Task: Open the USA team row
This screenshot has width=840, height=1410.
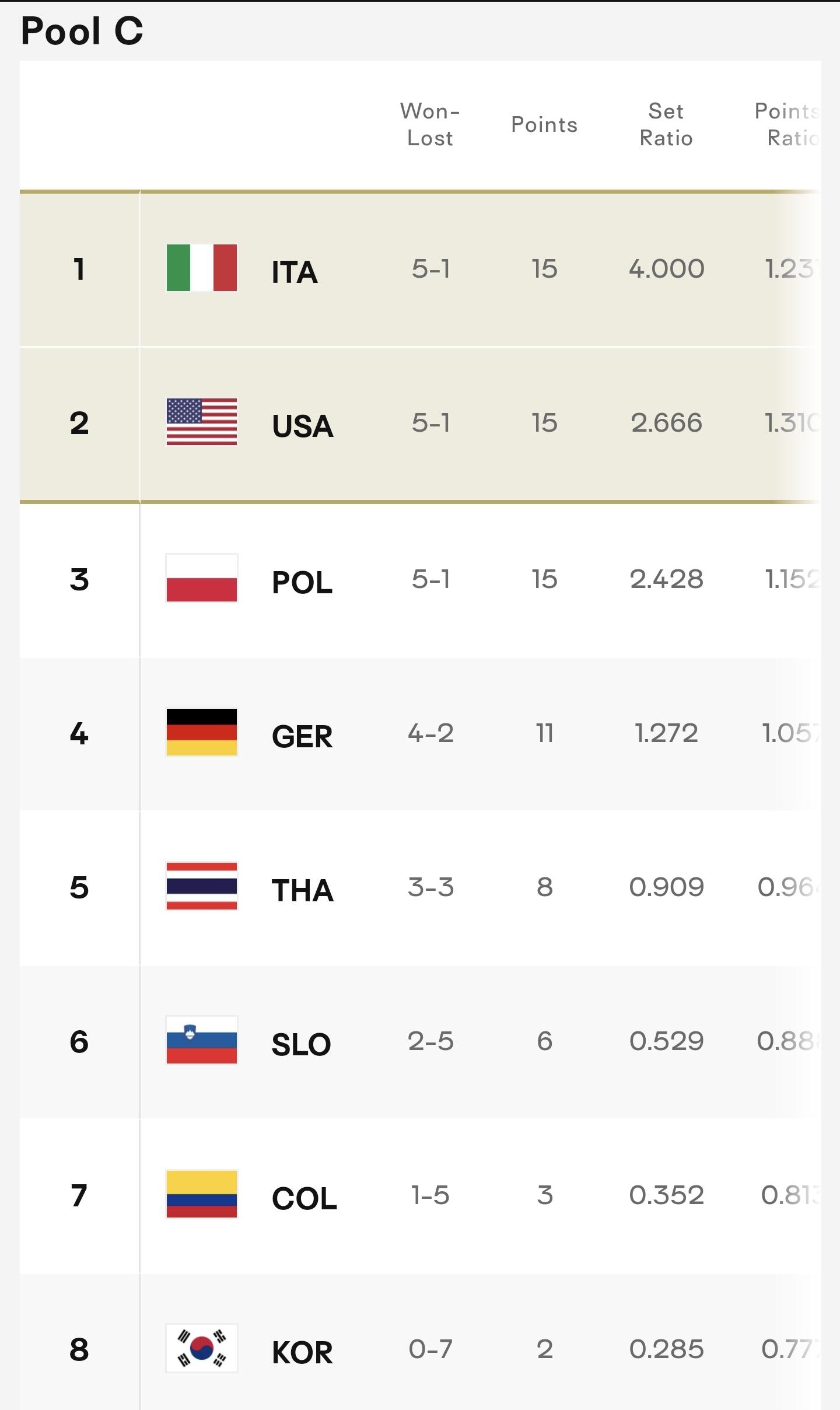Action: (420, 424)
